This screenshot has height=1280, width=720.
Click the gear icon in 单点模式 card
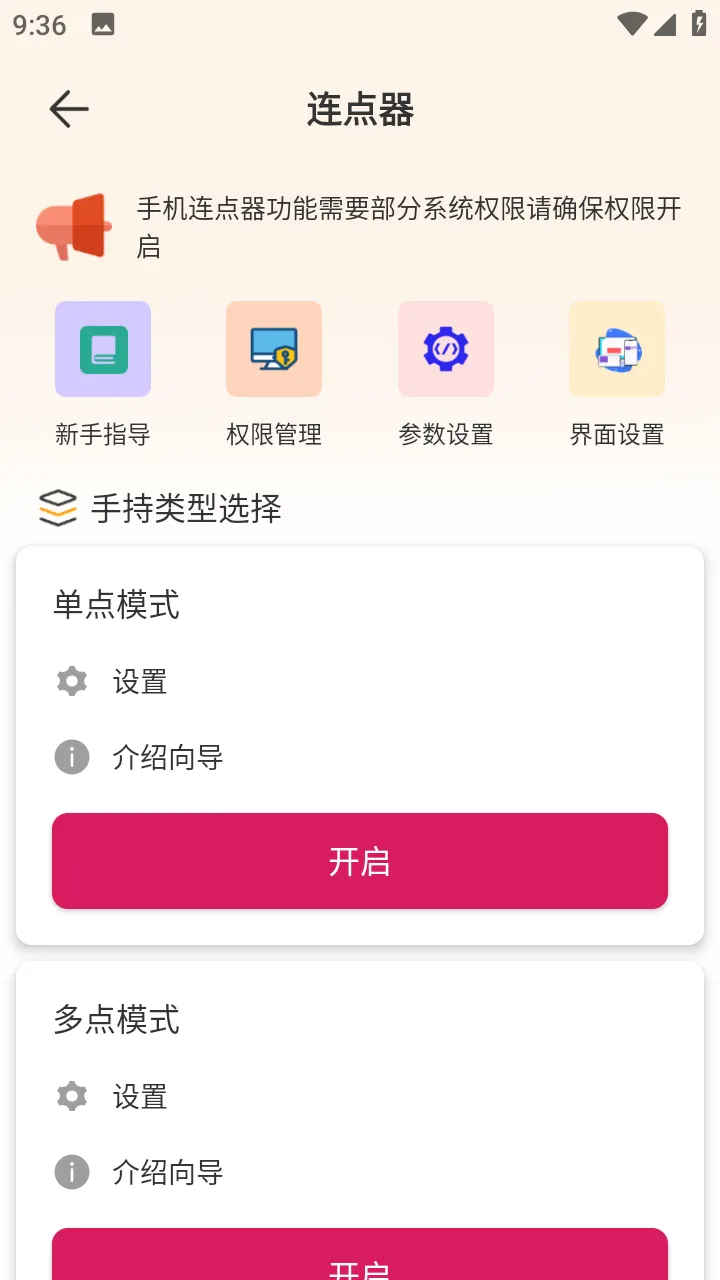[71, 681]
